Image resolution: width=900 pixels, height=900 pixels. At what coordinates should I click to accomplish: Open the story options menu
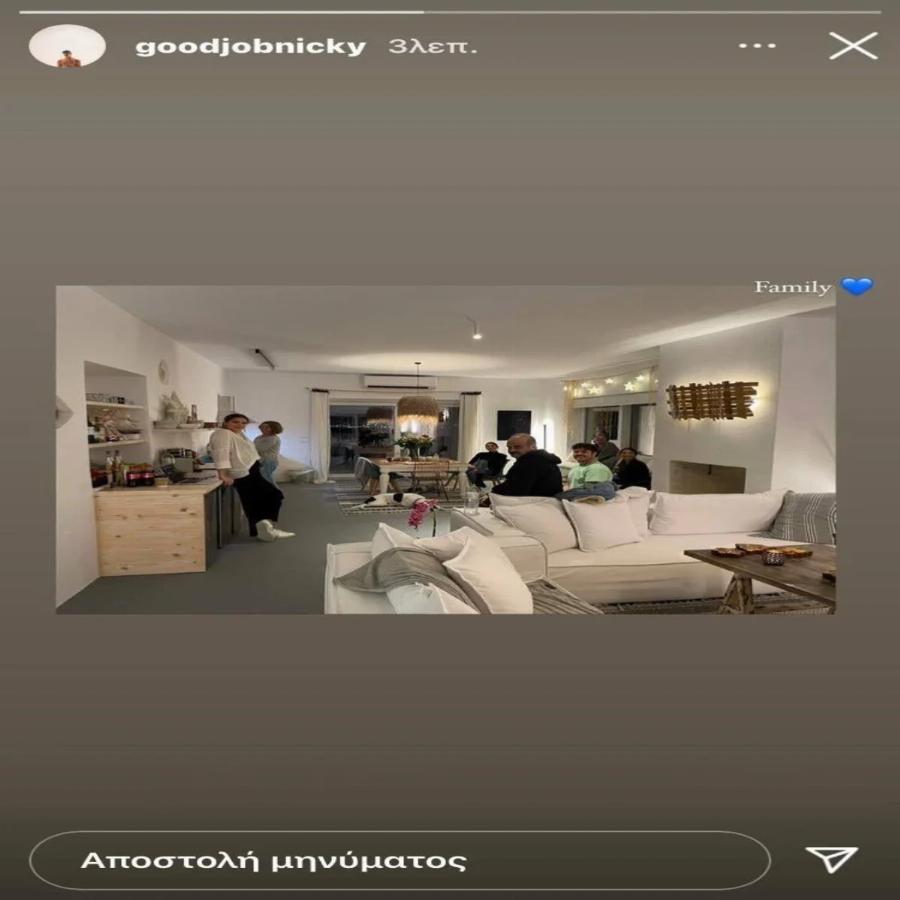pos(757,46)
